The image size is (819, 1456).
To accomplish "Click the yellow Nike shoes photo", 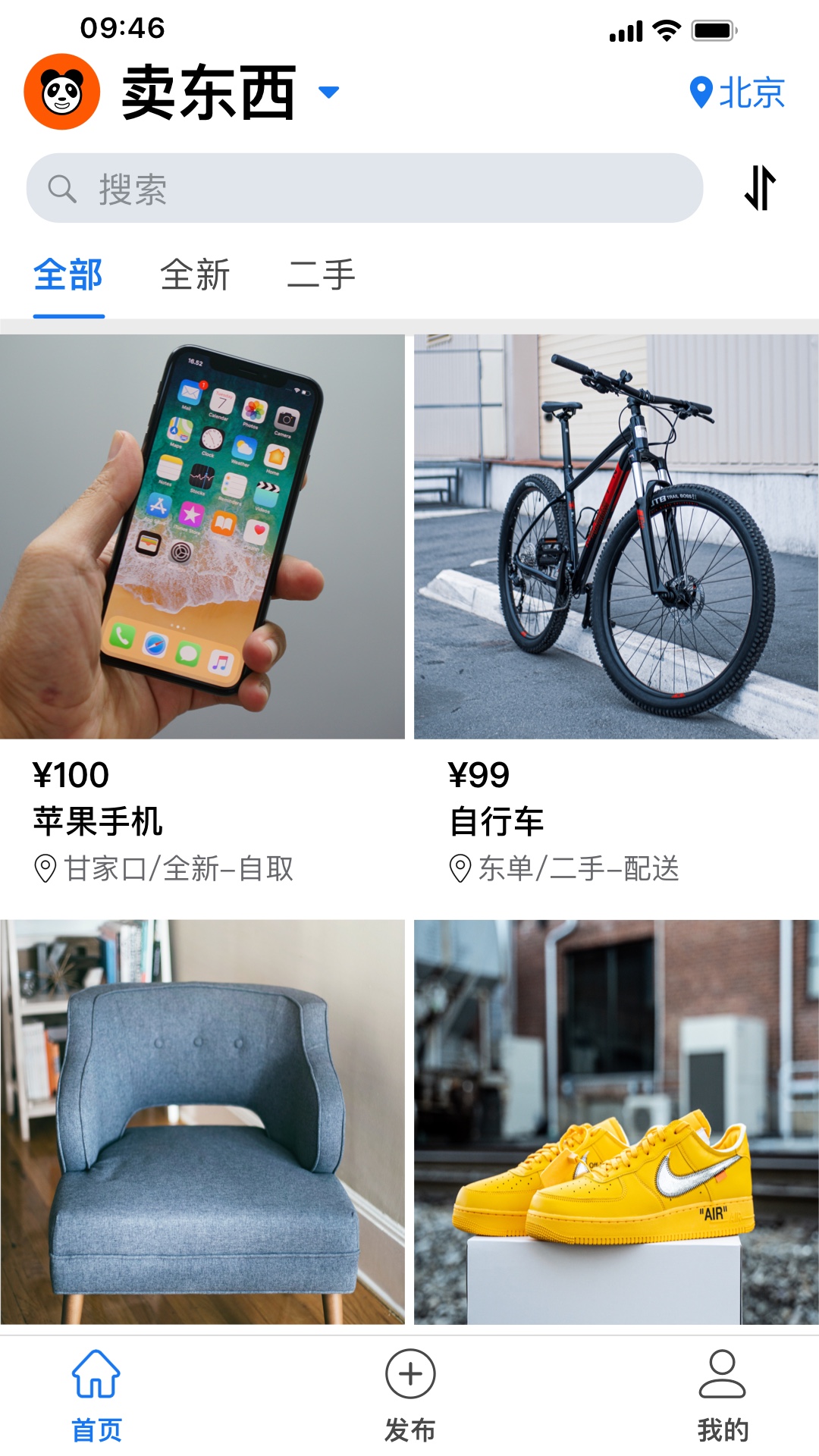I will coord(614,1122).
